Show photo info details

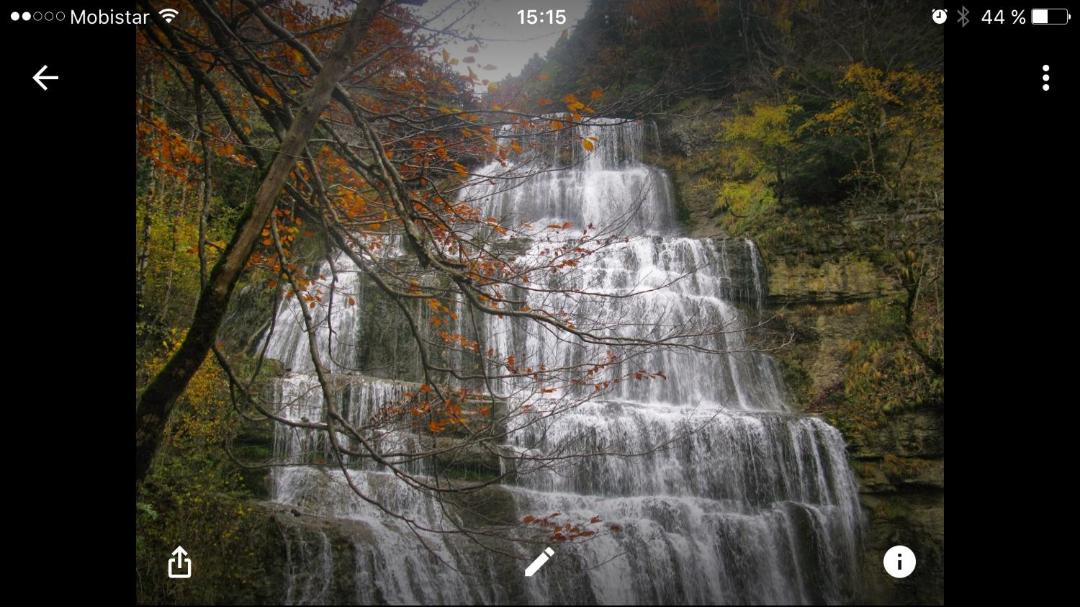[899, 562]
